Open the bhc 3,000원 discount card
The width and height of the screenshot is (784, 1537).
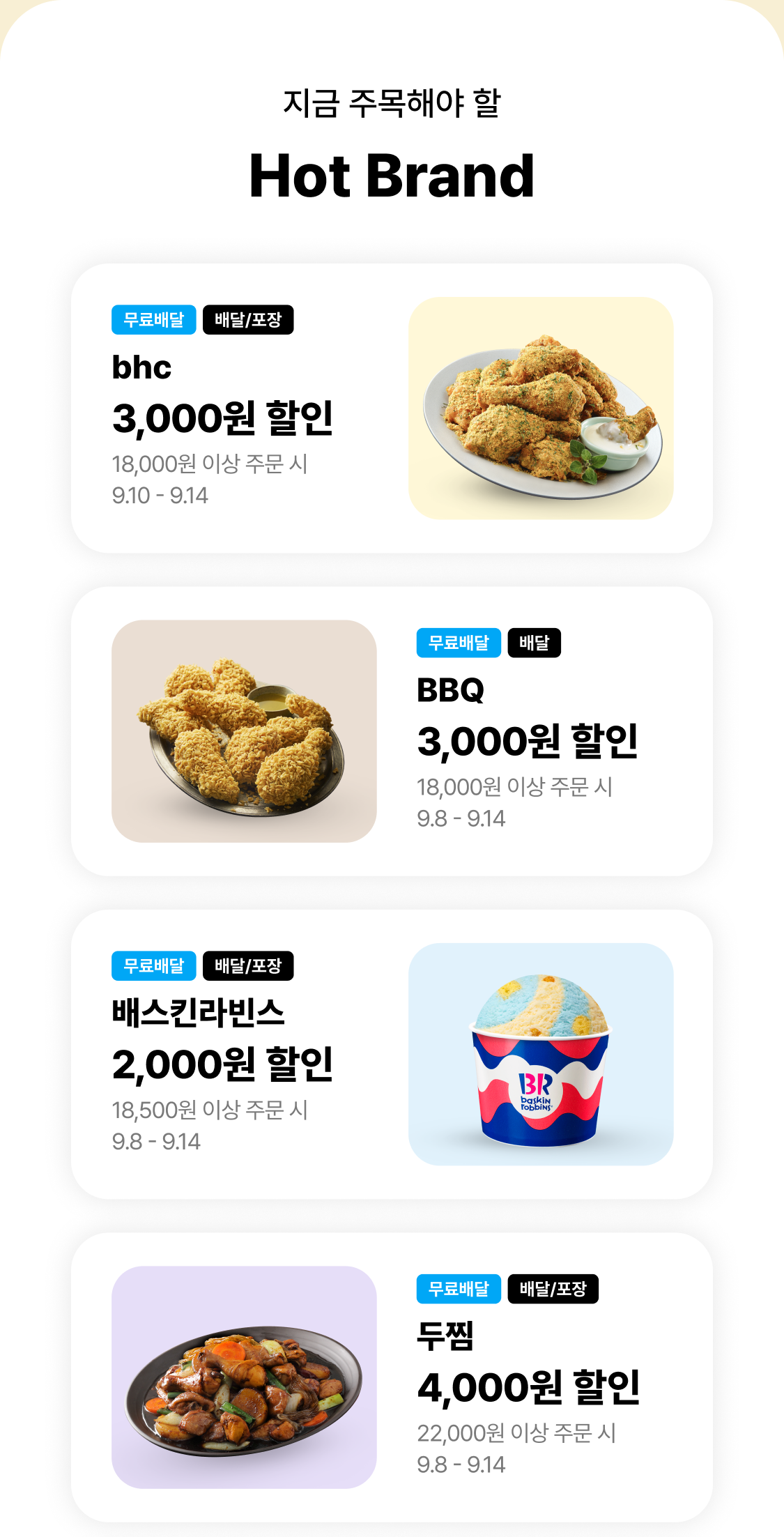[391, 408]
